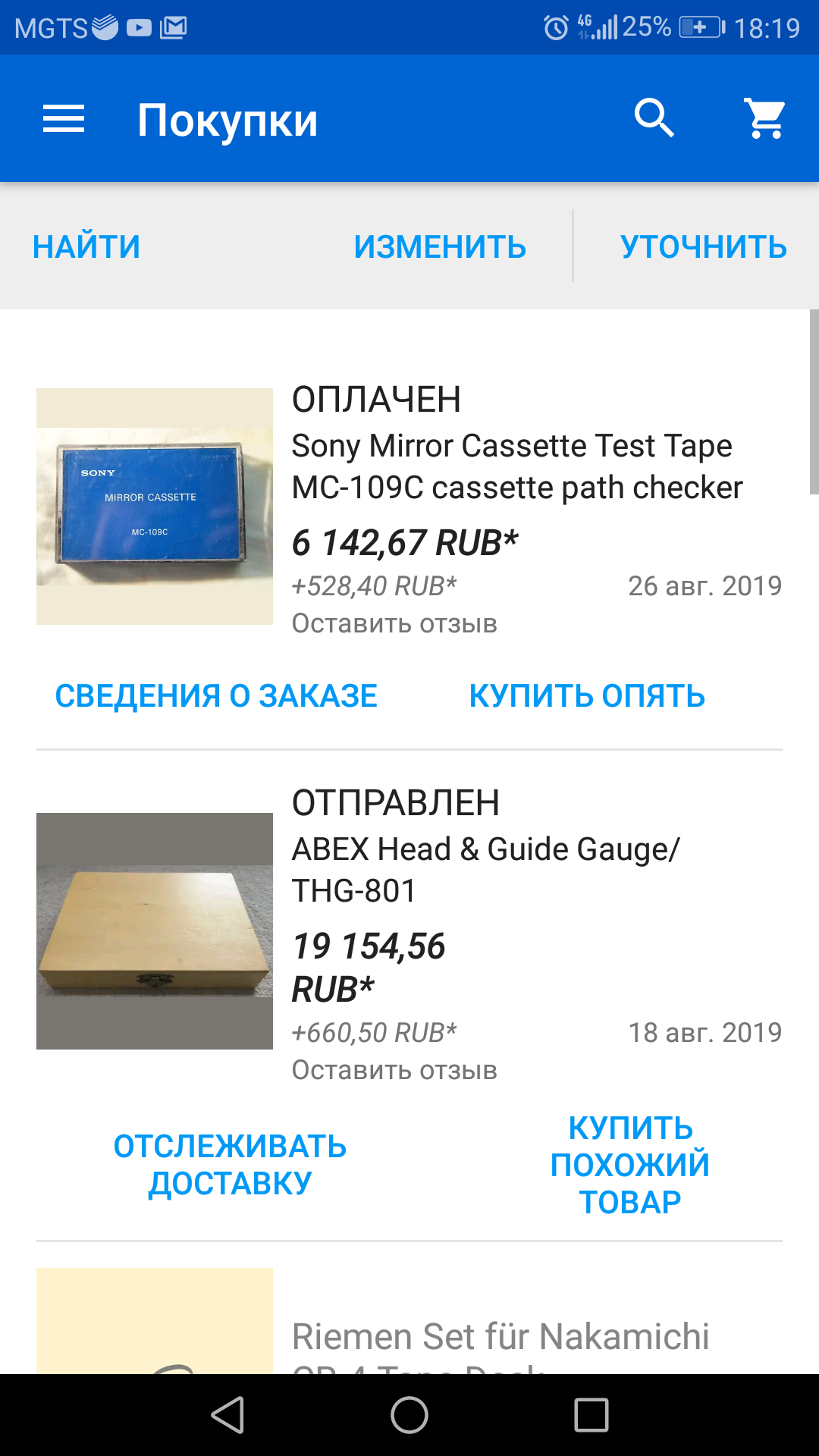Viewport: 819px width, 1456px height.
Task: Open the ABEX Head & Guide Gauge purchase
Action: pyautogui.click(x=485, y=869)
